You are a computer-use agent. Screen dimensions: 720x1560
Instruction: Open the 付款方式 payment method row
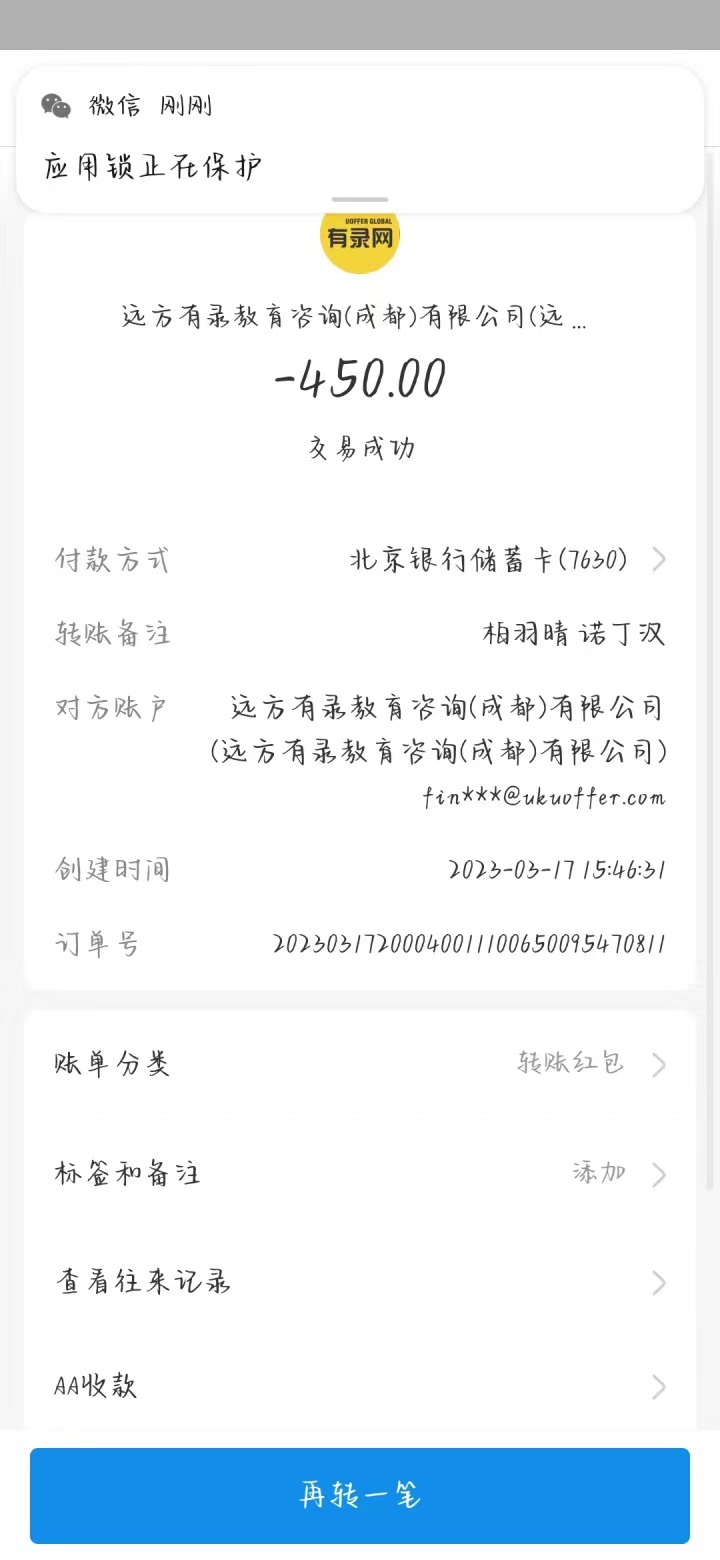[360, 560]
